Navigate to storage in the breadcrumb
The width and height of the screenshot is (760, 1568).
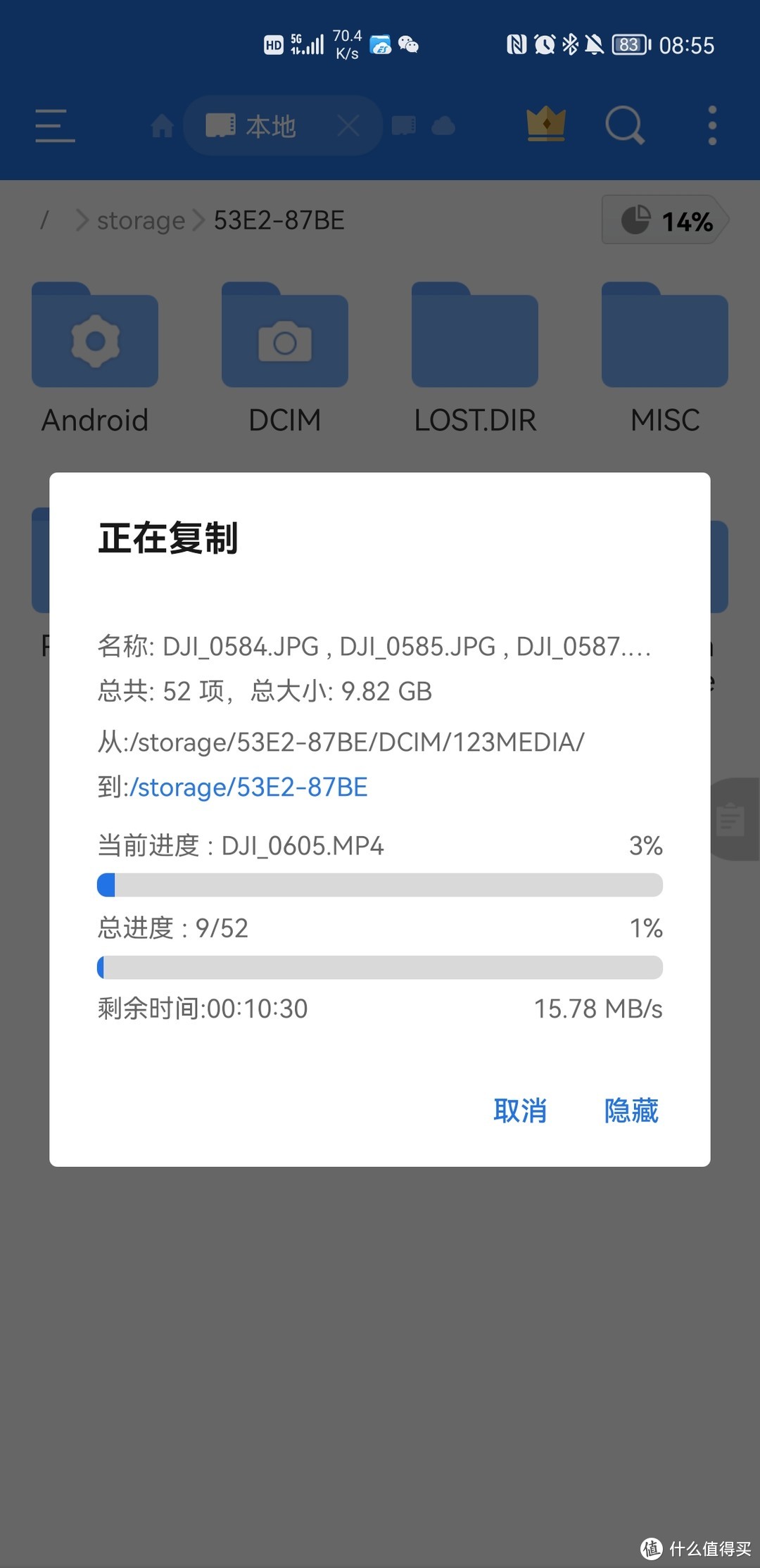click(x=139, y=220)
